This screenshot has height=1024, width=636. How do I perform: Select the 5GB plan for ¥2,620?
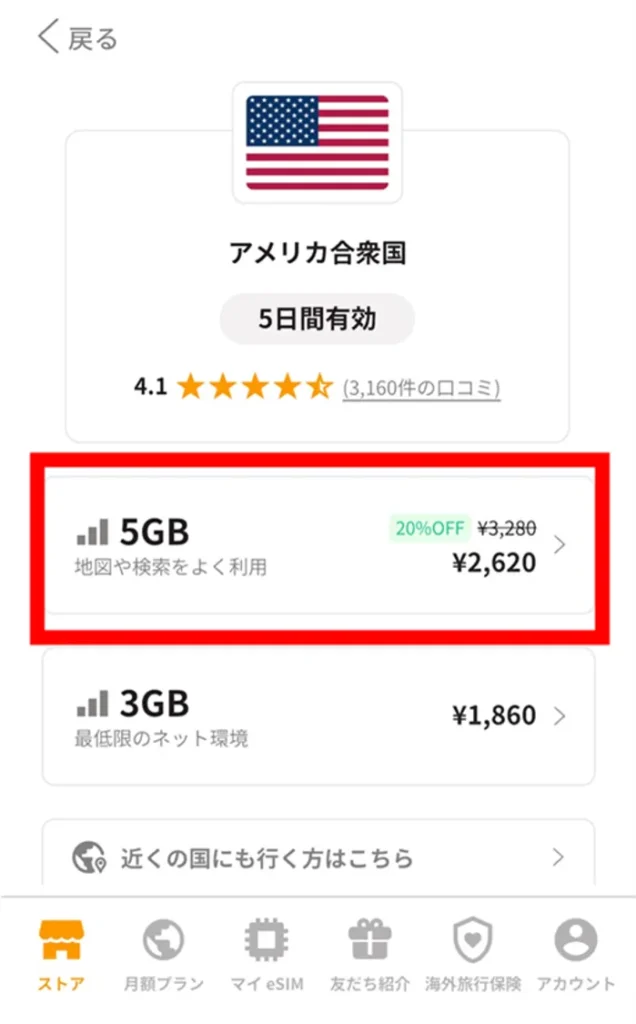tap(318, 546)
